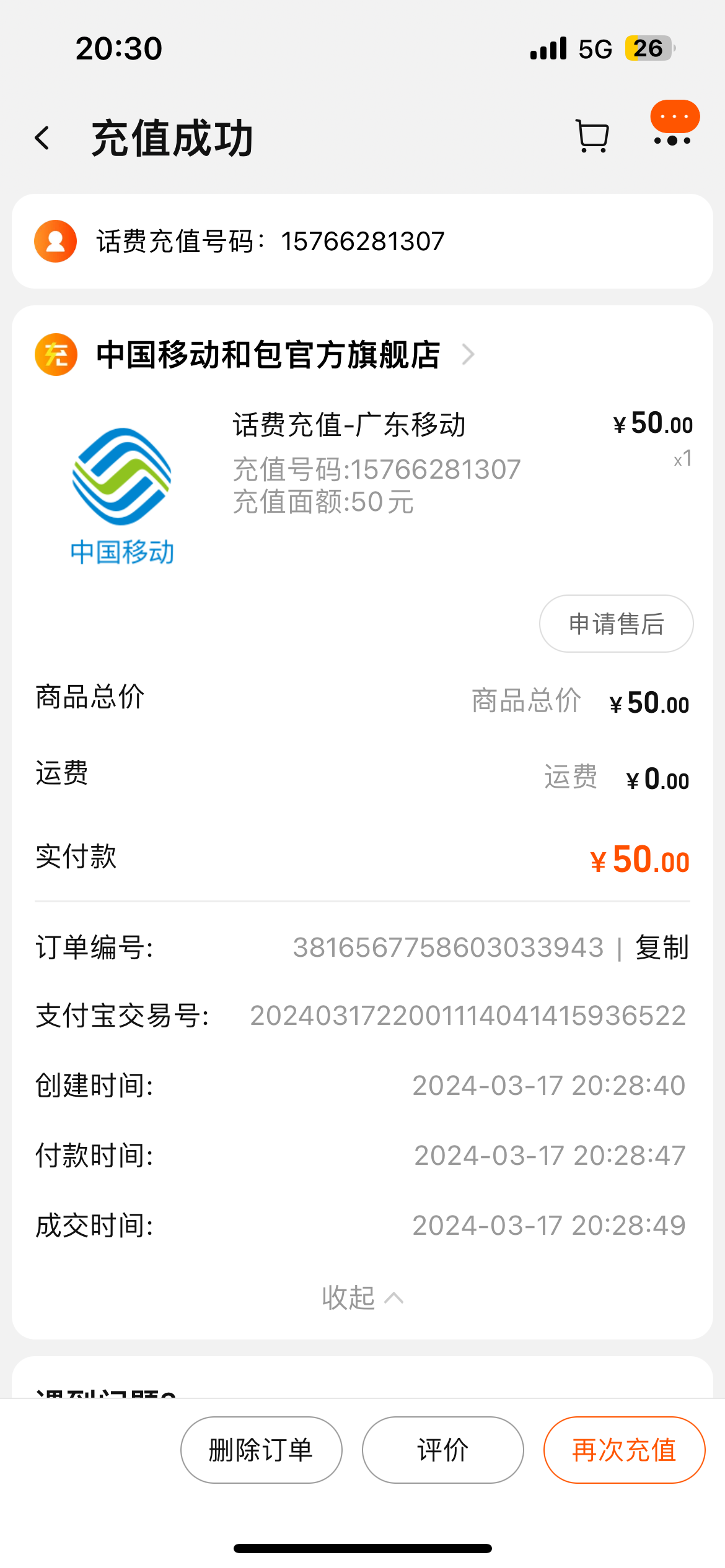Click the orange 充 store badge icon

[55, 355]
